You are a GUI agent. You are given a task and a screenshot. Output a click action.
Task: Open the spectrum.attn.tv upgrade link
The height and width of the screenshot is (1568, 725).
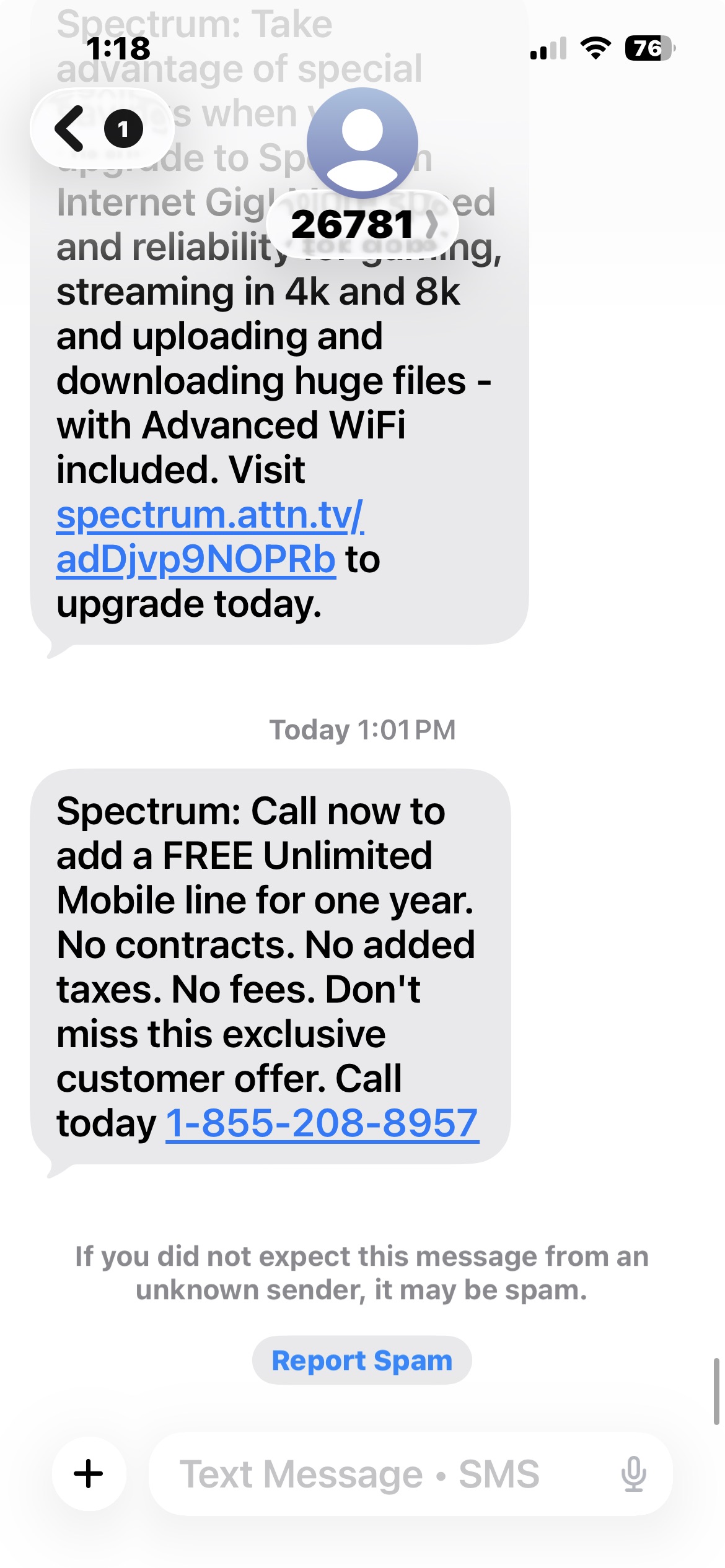[x=210, y=536]
